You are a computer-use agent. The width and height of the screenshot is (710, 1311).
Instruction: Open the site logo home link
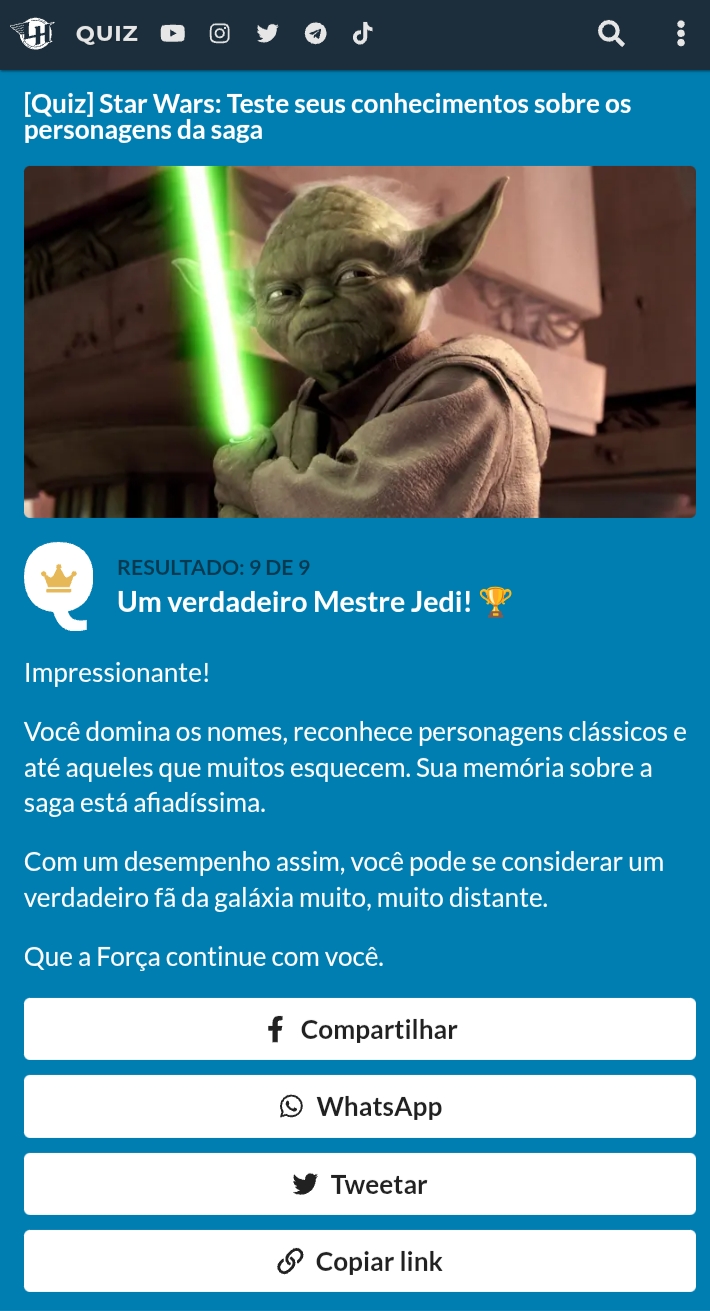pyautogui.click(x=32, y=33)
